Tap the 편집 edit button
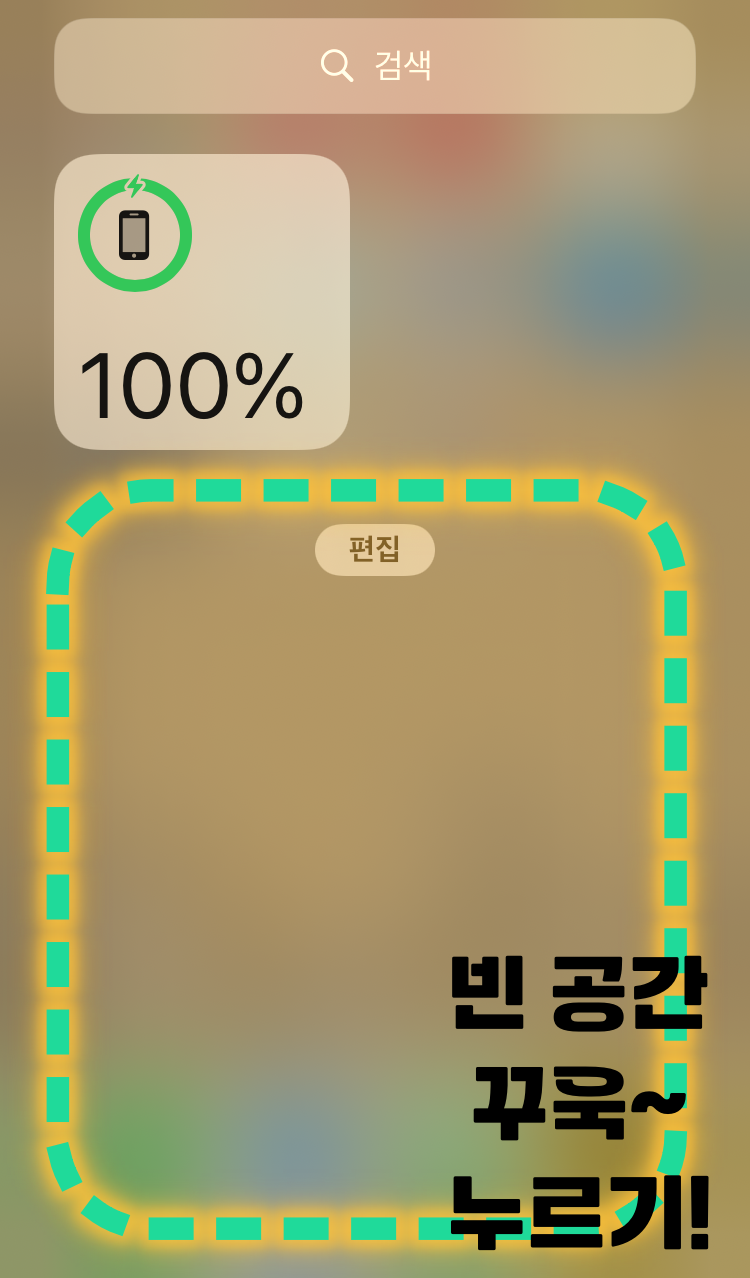750x1278 pixels. click(x=375, y=550)
